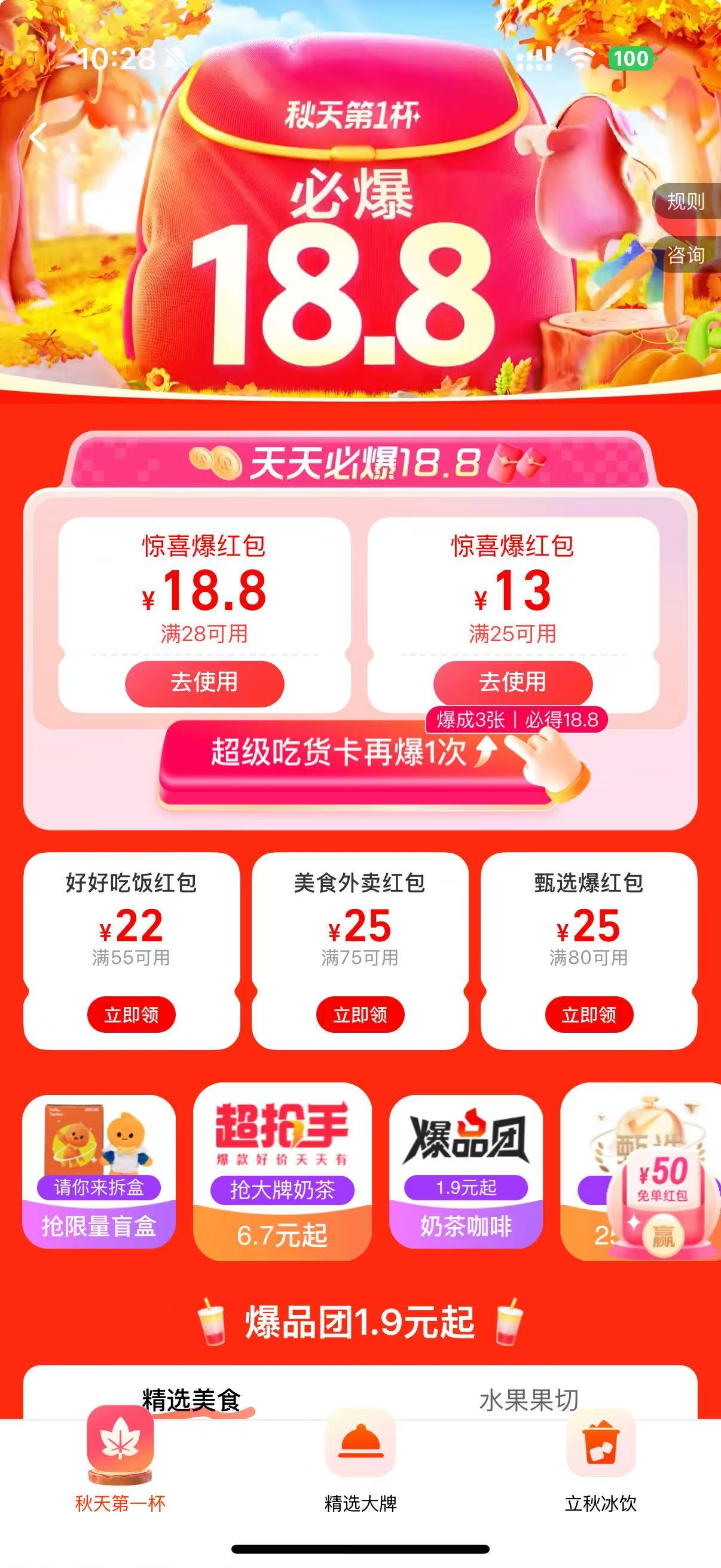Claim the 好好吃饭红包 ¥22 coupon

(131, 1015)
